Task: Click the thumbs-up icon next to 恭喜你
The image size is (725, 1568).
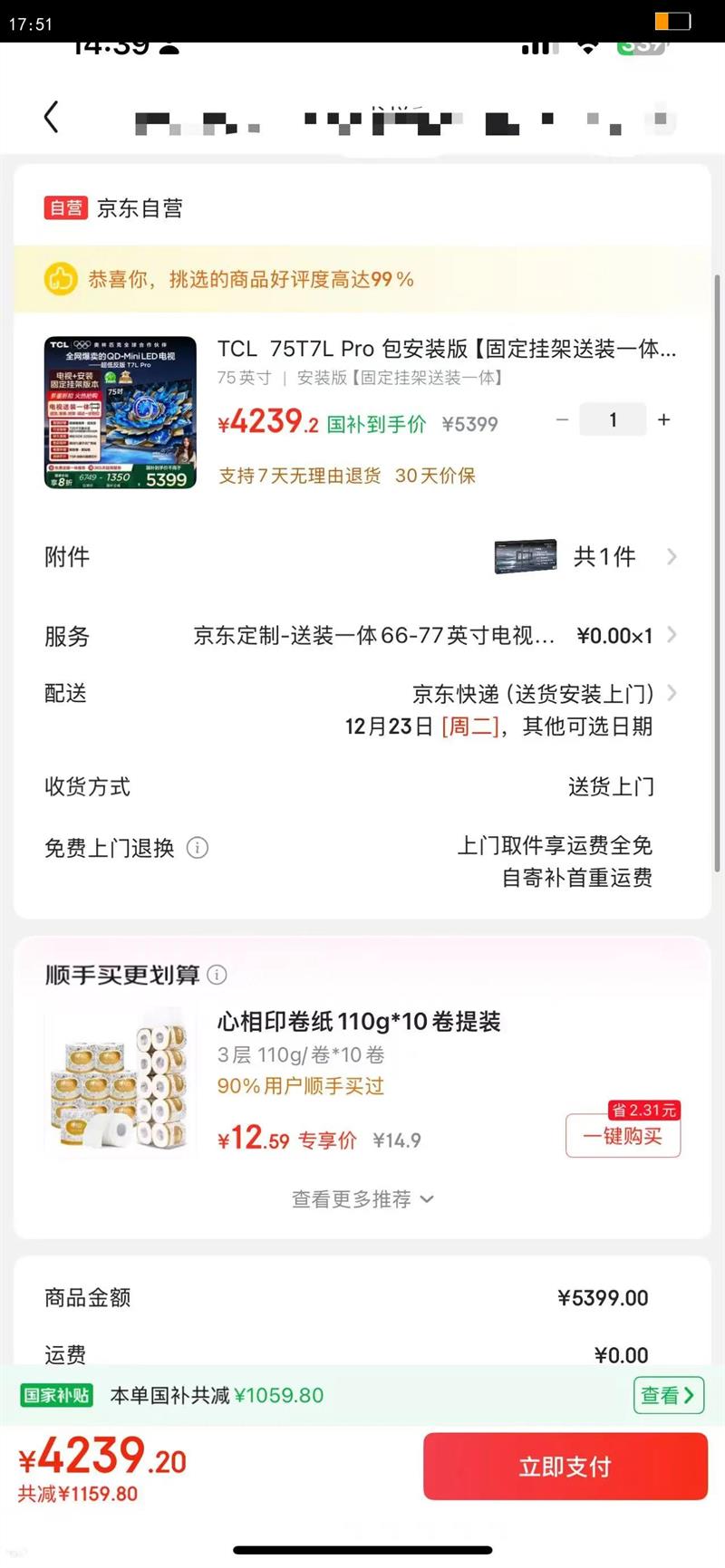Action: point(60,279)
